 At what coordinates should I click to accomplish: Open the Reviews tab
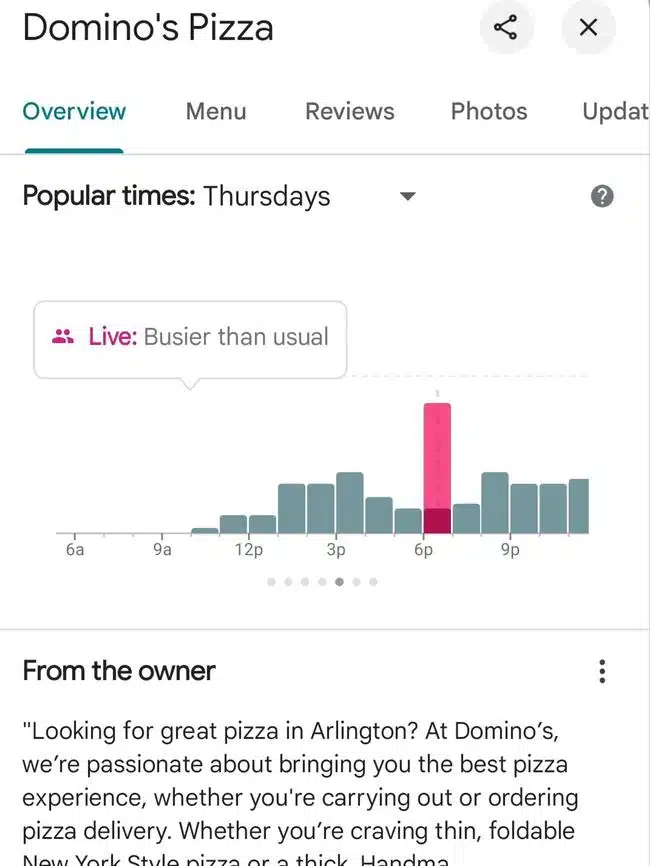(349, 111)
